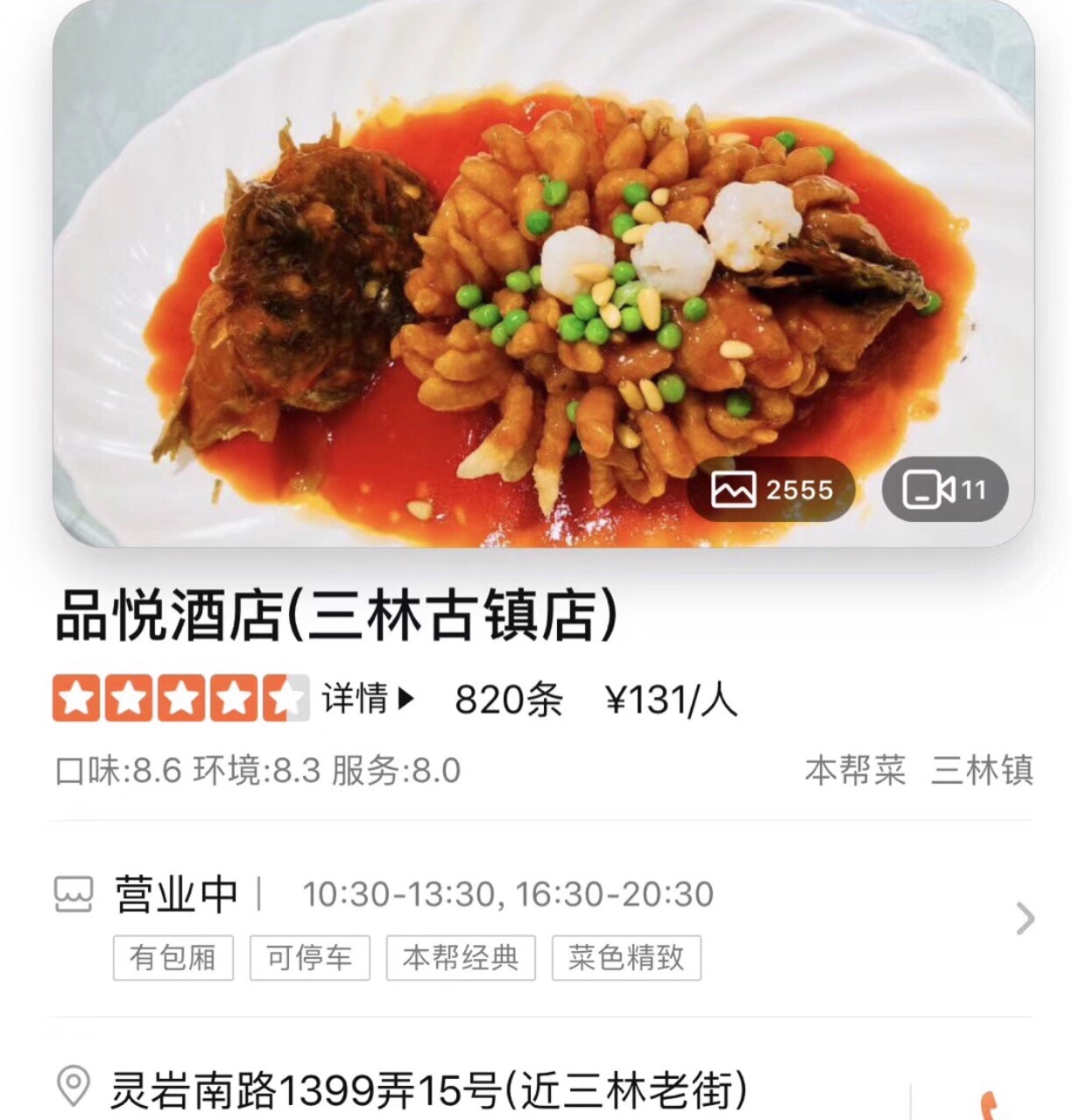View 本帮菜 cuisine category

tap(855, 771)
